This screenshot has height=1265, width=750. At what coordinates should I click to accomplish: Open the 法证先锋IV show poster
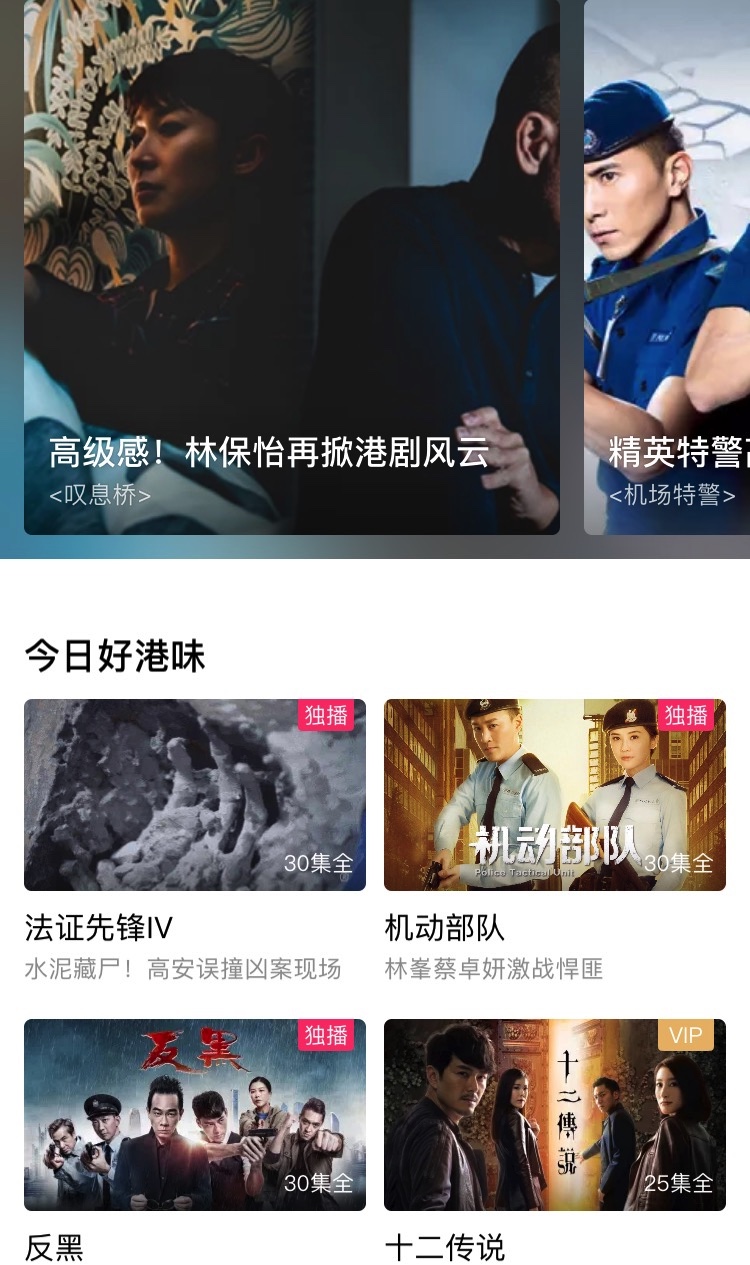click(195, 795)
